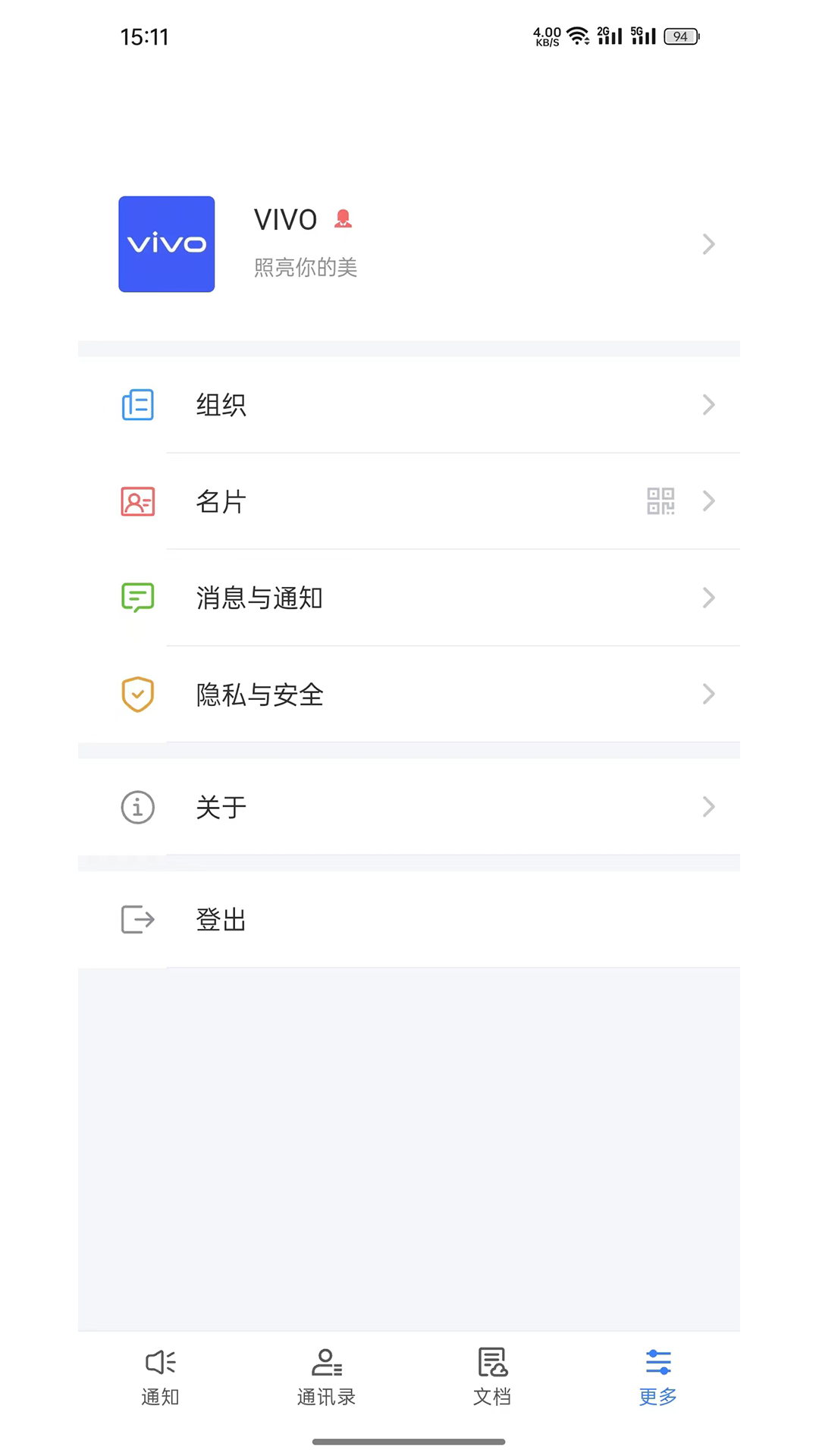
Task: Click the 消息与通知 message icon
Action: [137, 598]
